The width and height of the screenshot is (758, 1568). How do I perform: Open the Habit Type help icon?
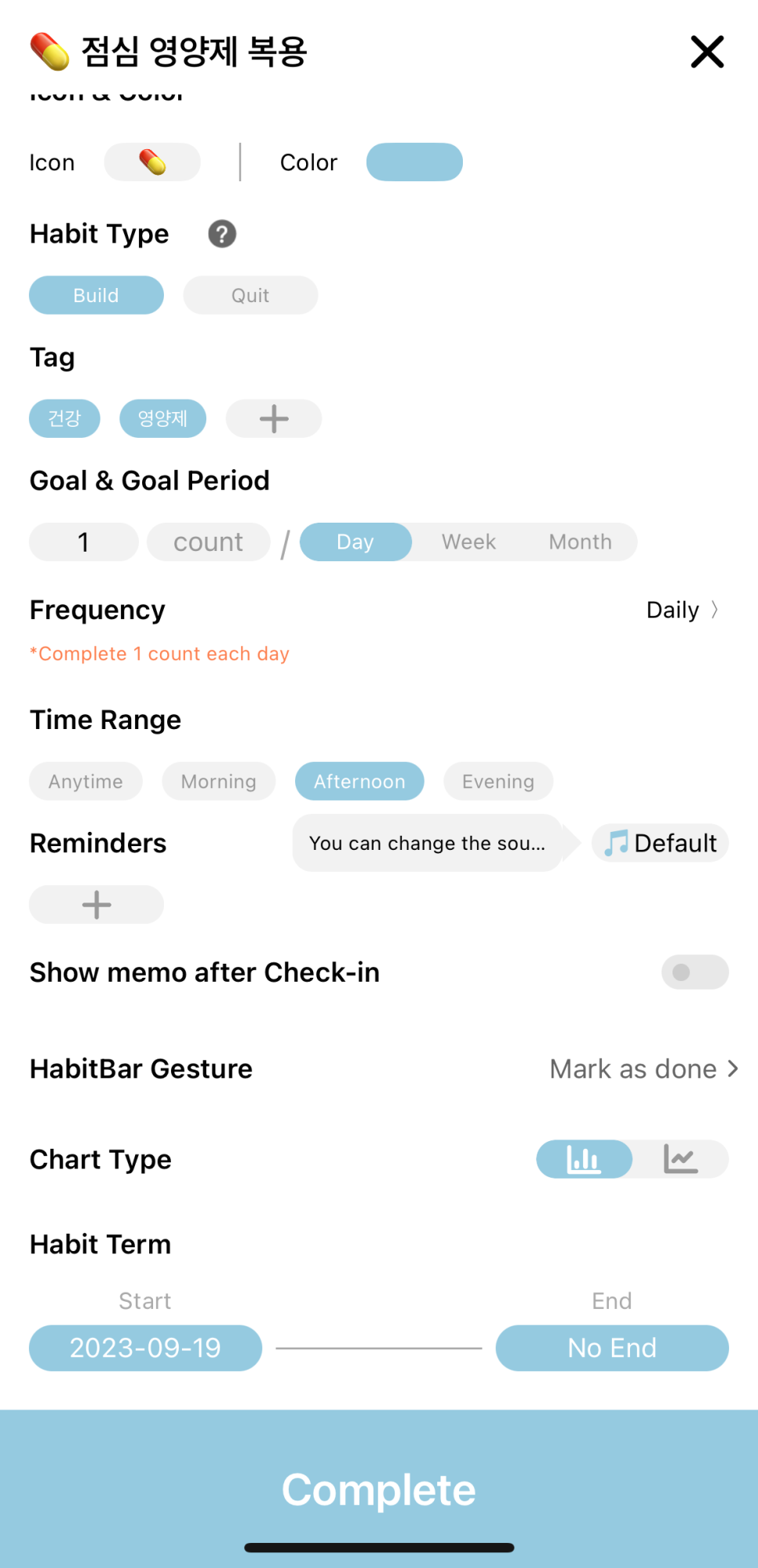[x=222, y=234]
